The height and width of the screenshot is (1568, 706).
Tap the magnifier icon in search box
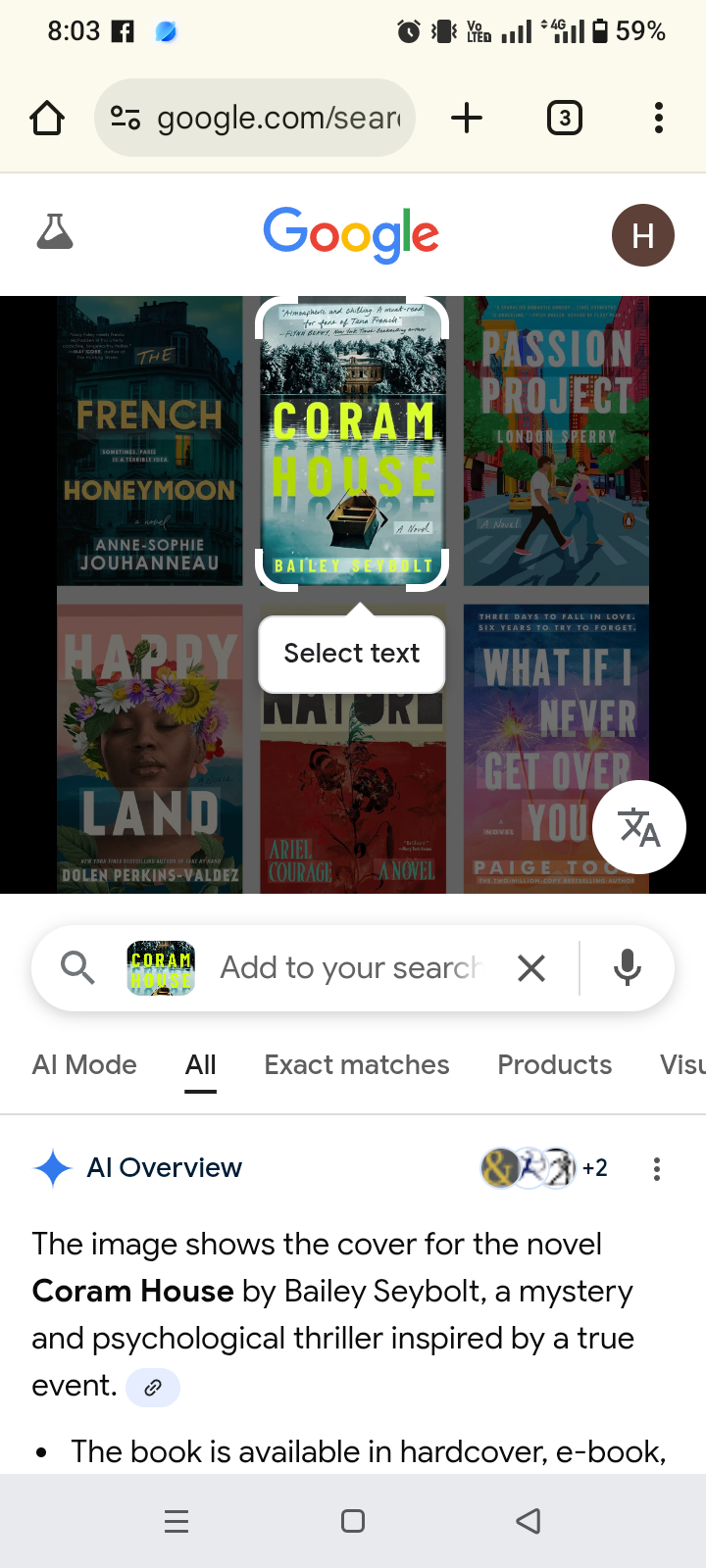tap(77, 968)
